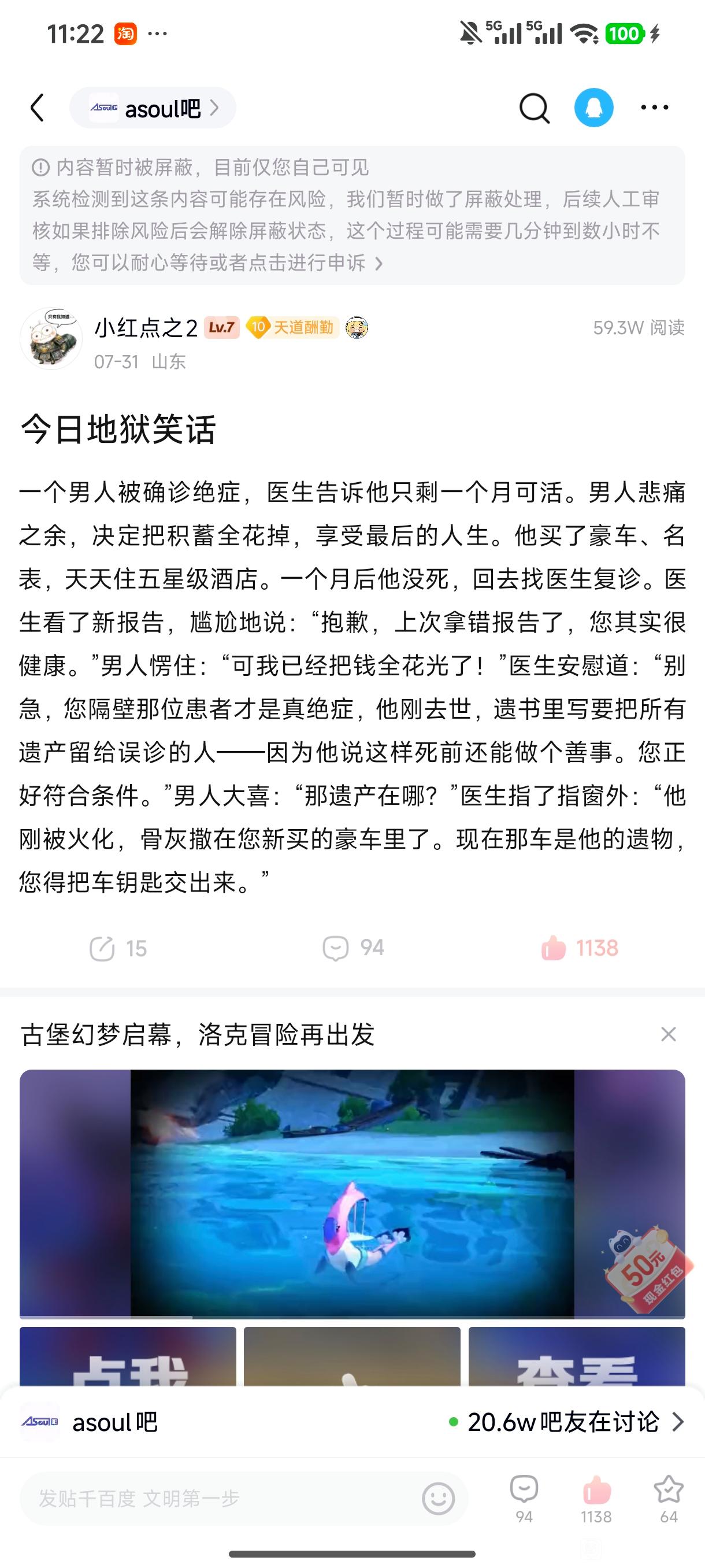Image resolution: width=705 pixels, height=1568 pixels.
Task: Favorite the post with star icon
Action: (669, 1499)
